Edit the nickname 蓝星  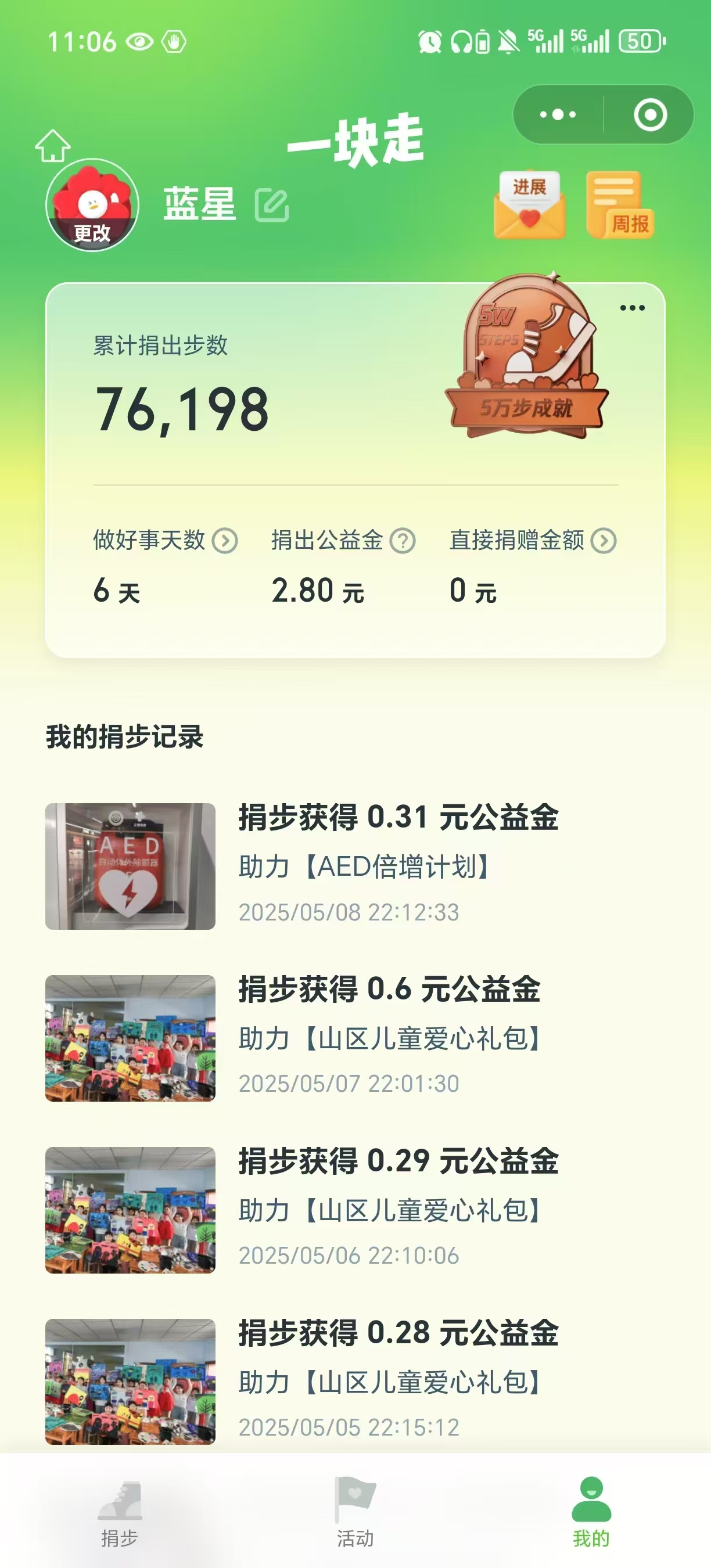click(271, 205)
